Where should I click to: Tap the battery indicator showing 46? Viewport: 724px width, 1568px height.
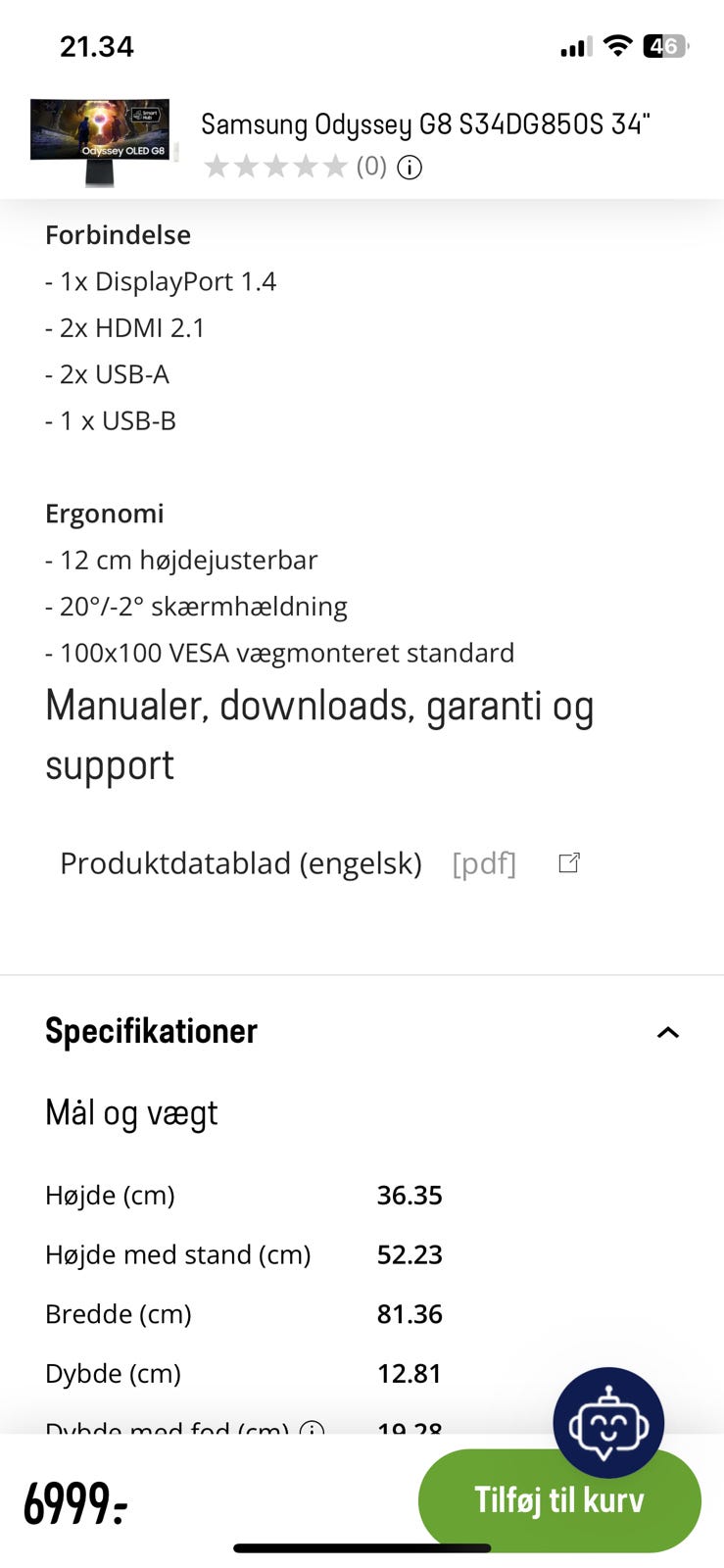coord(665,45)
